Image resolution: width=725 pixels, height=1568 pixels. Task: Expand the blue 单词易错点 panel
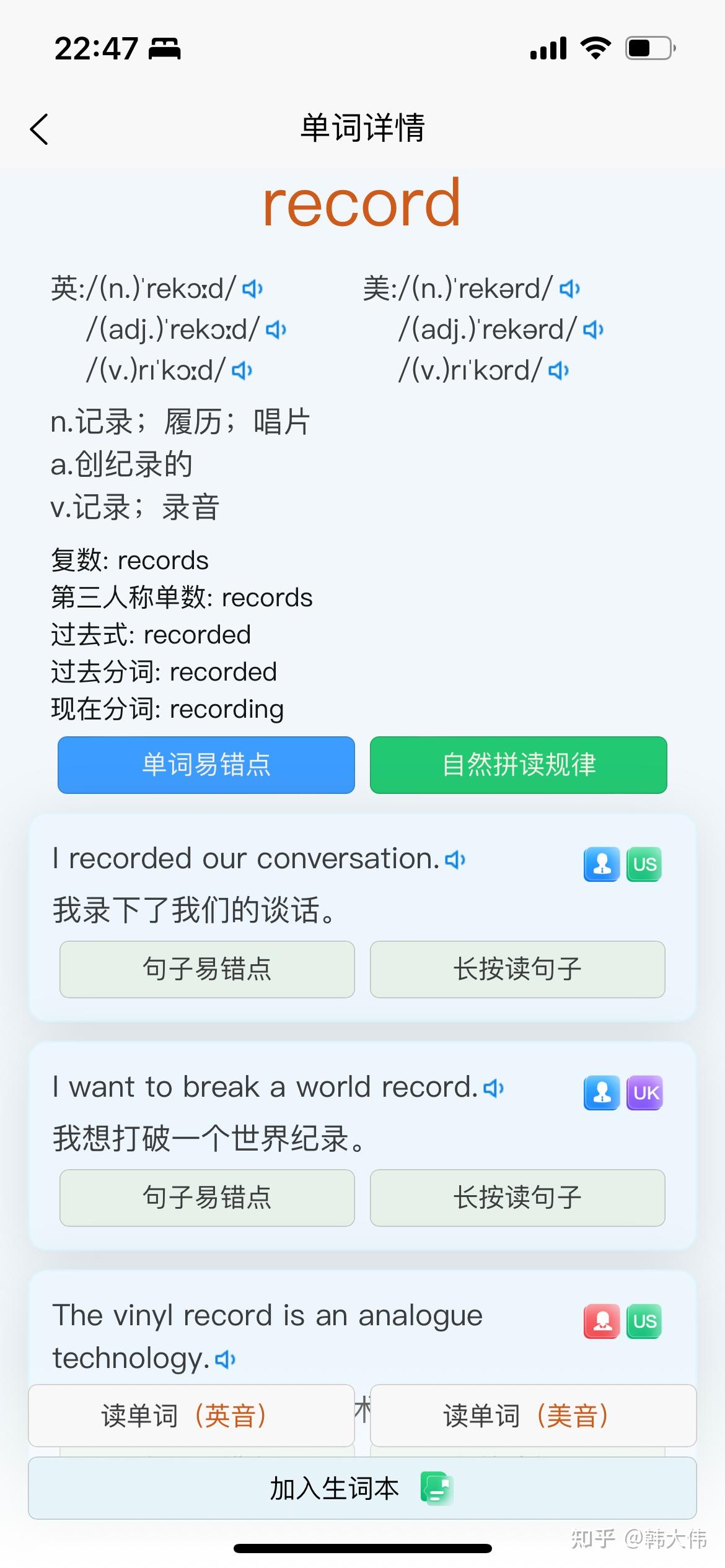coord(205,765)
